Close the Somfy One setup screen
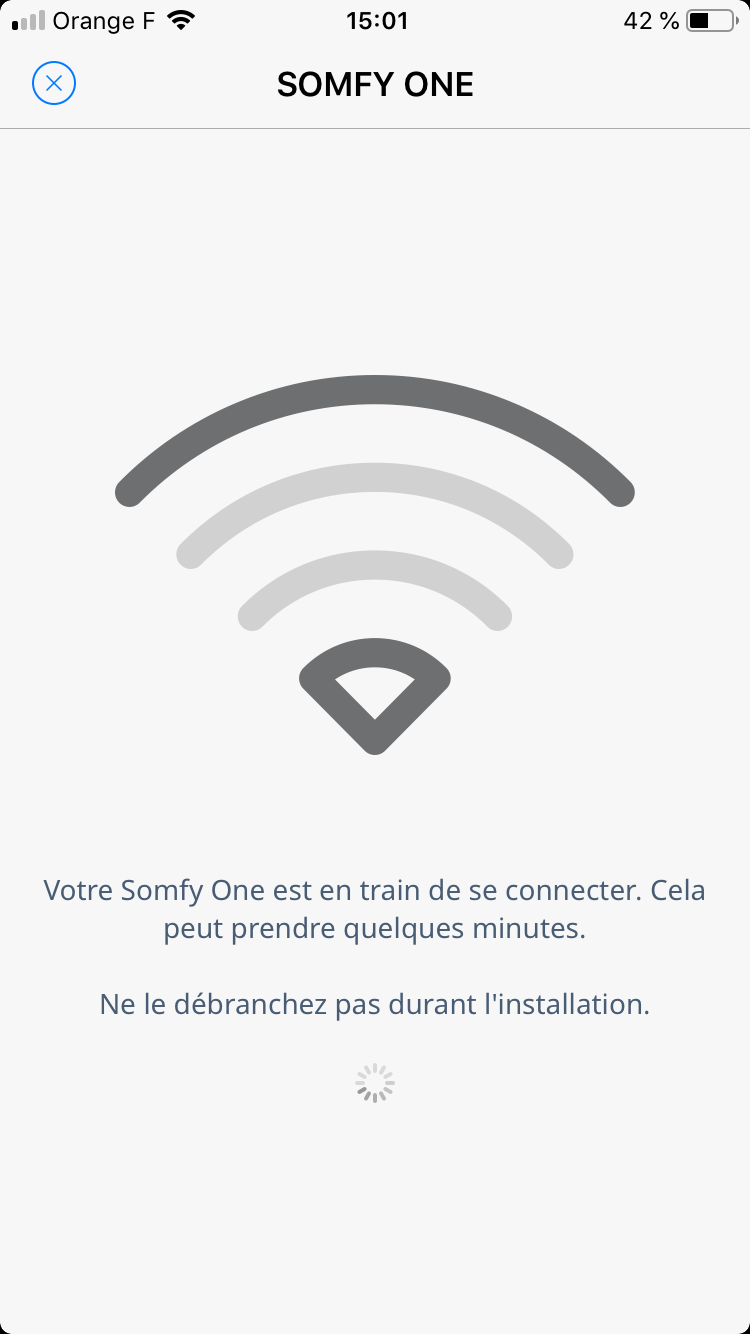Viewport: 750px width, 1334px height. pyautogui.click(x=54, y=84)
